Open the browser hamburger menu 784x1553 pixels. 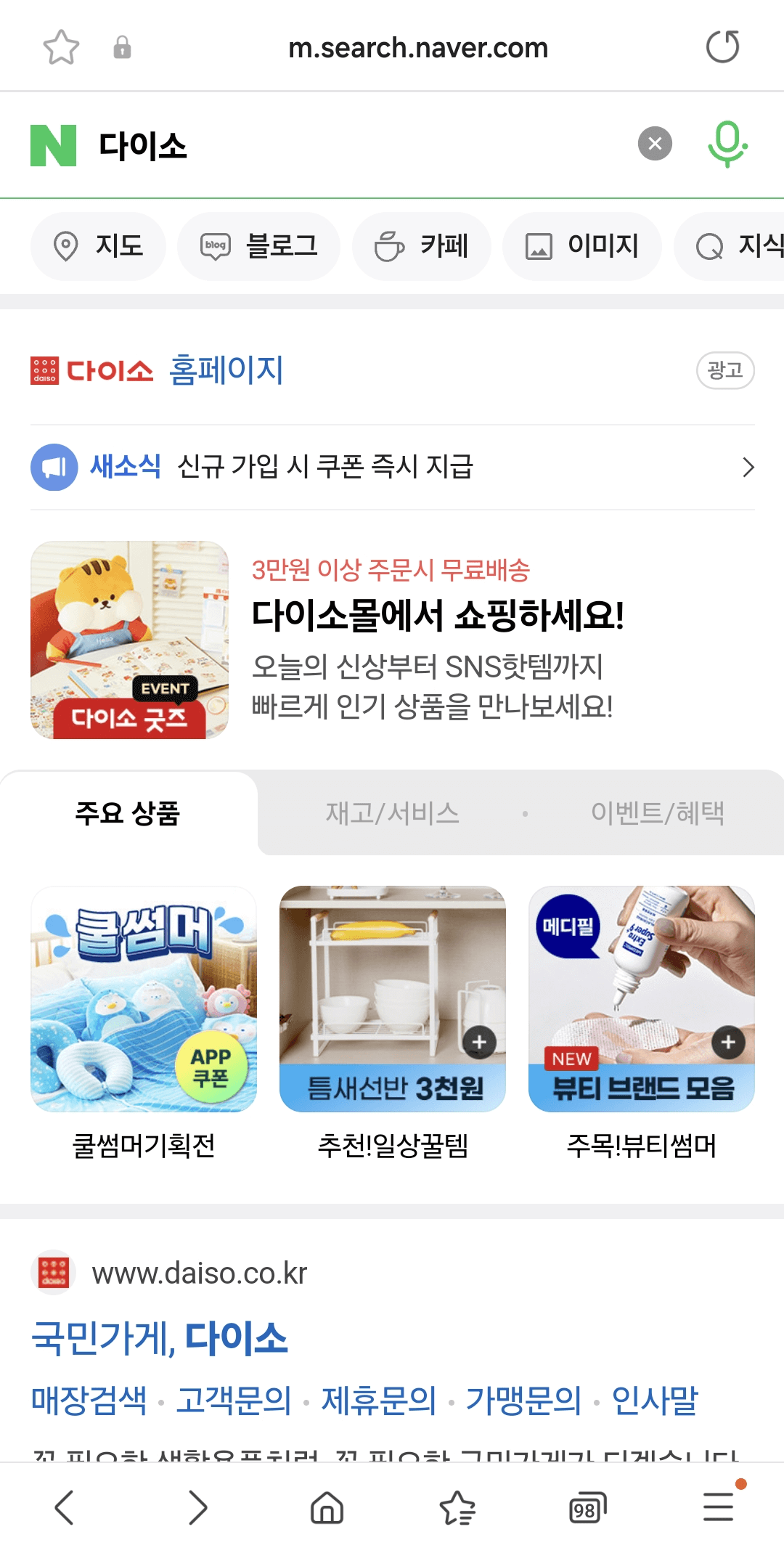click(718, 1504)
